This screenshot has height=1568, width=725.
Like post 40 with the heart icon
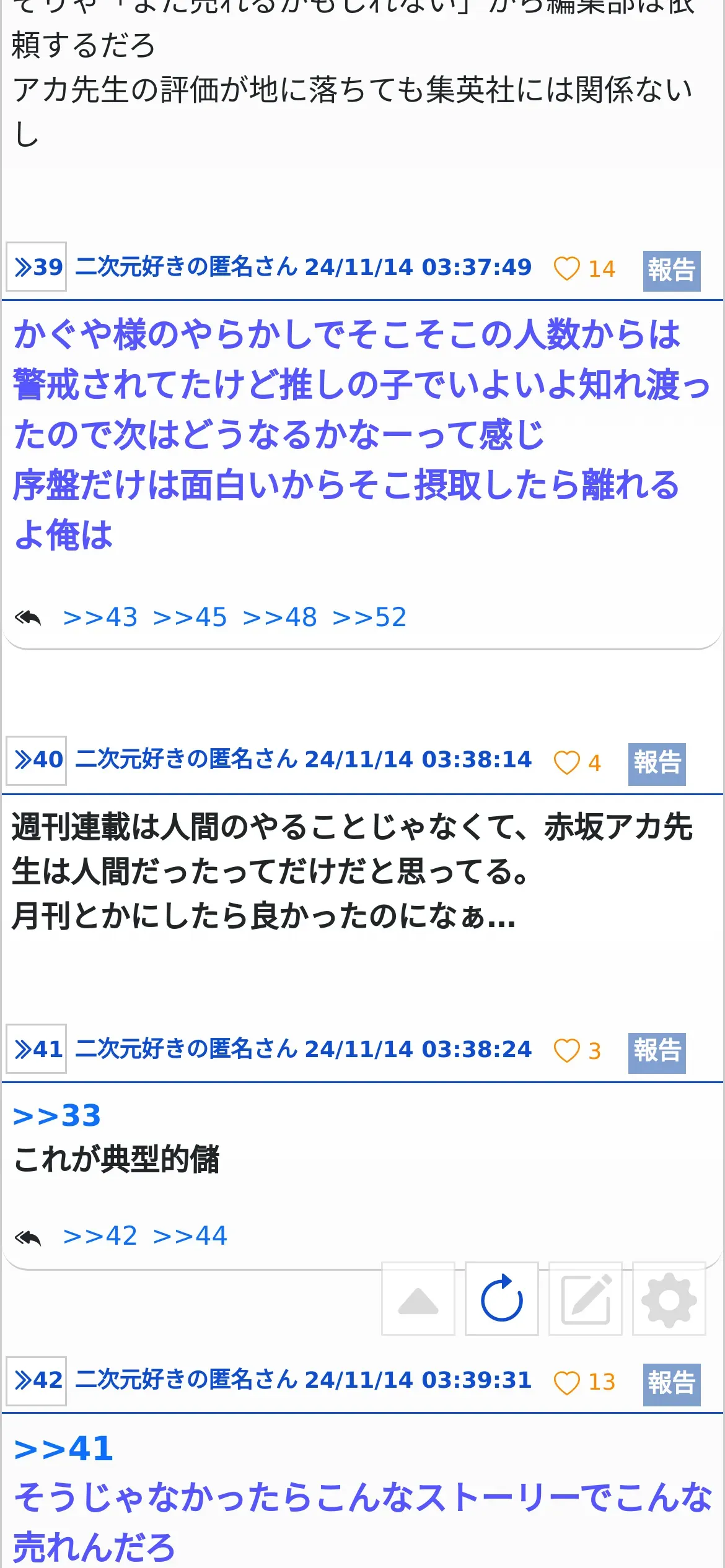pos(566,762)
